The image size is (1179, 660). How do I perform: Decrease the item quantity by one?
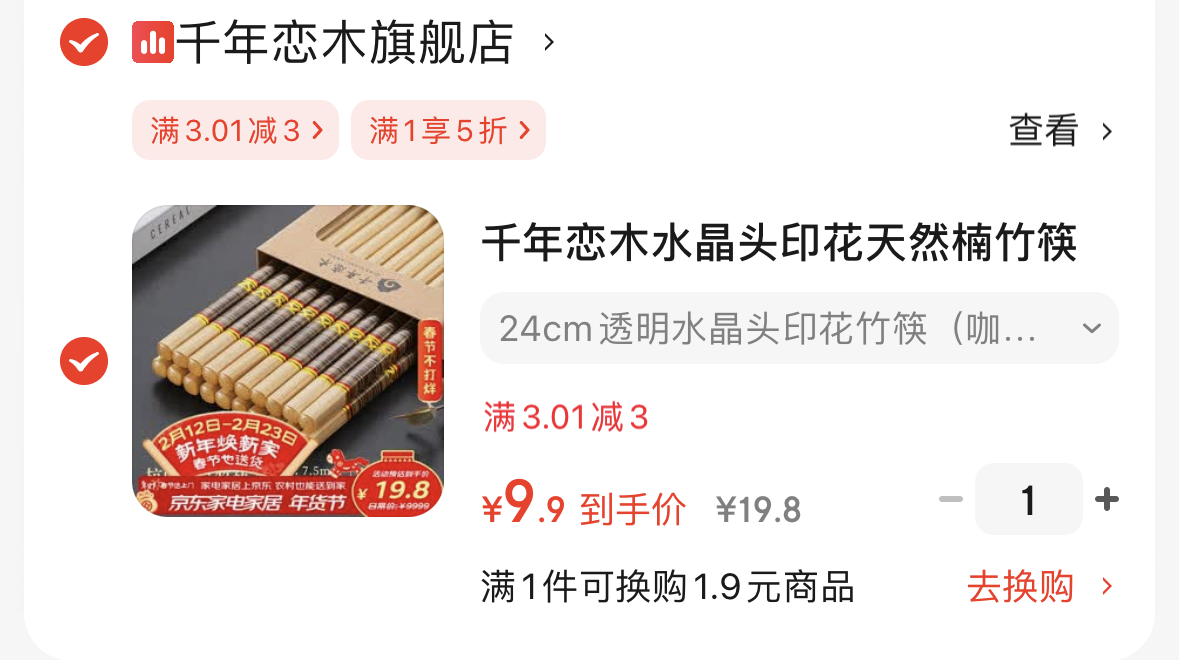pyautogui.click(x=951, y=499)
